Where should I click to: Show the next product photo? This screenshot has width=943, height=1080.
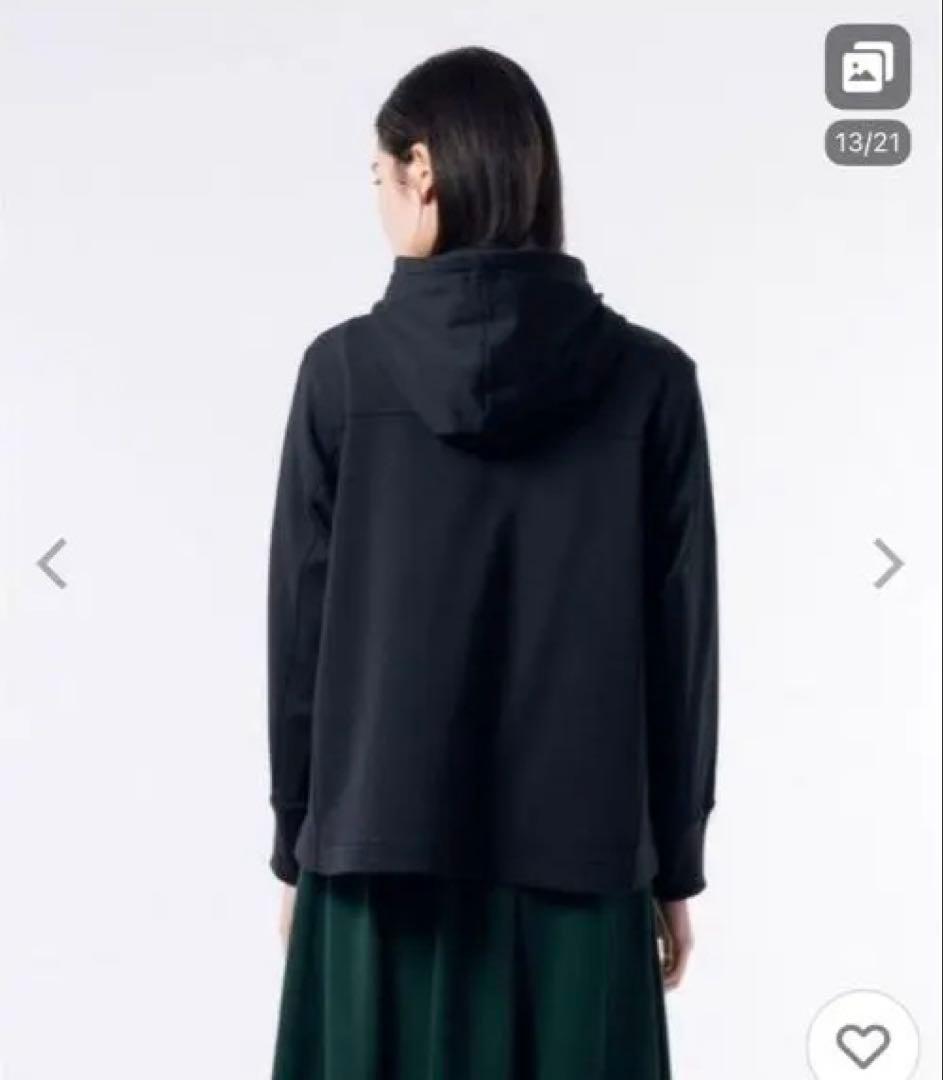click(x=887, y=563)
